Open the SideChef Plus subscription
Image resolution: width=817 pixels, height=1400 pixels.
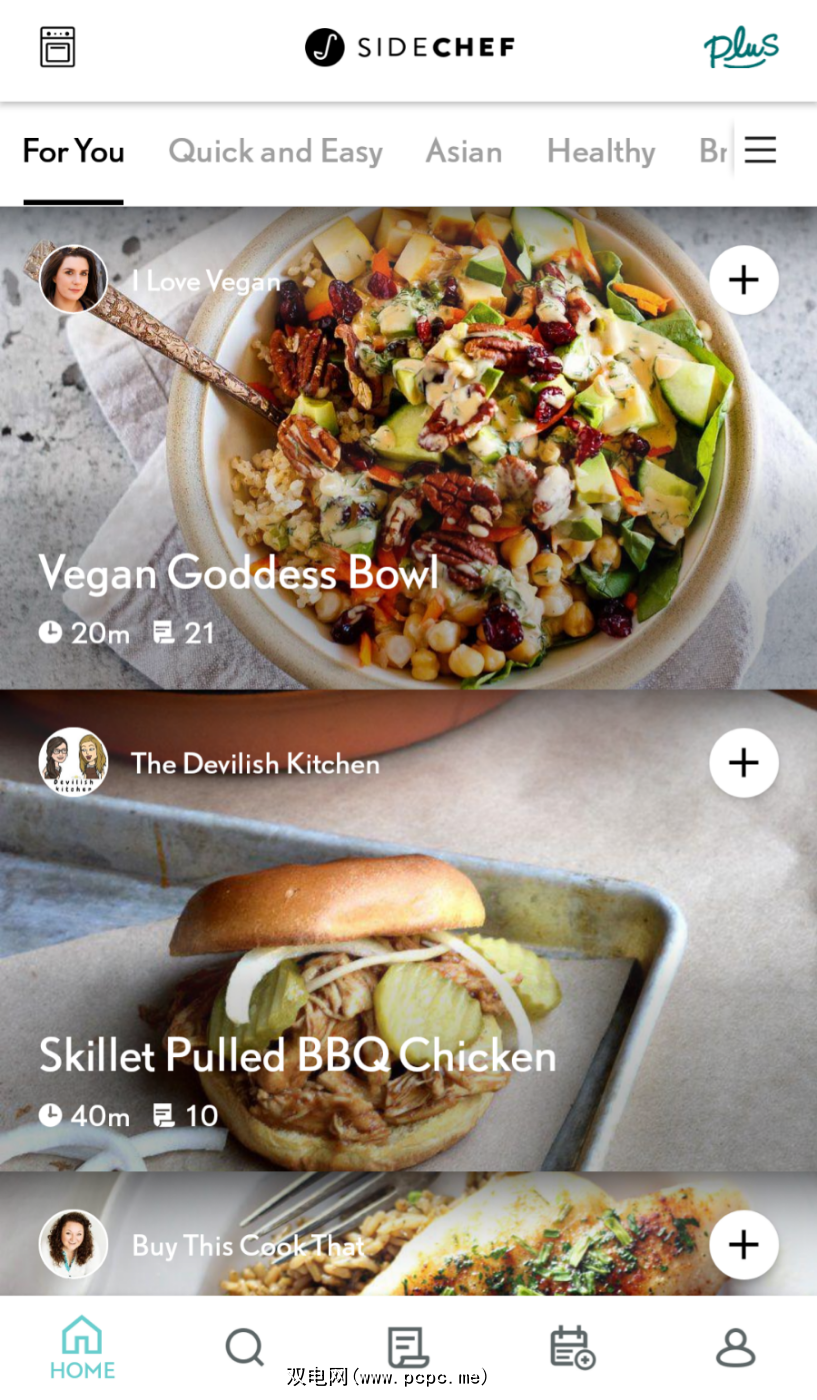tap(741, 47)
